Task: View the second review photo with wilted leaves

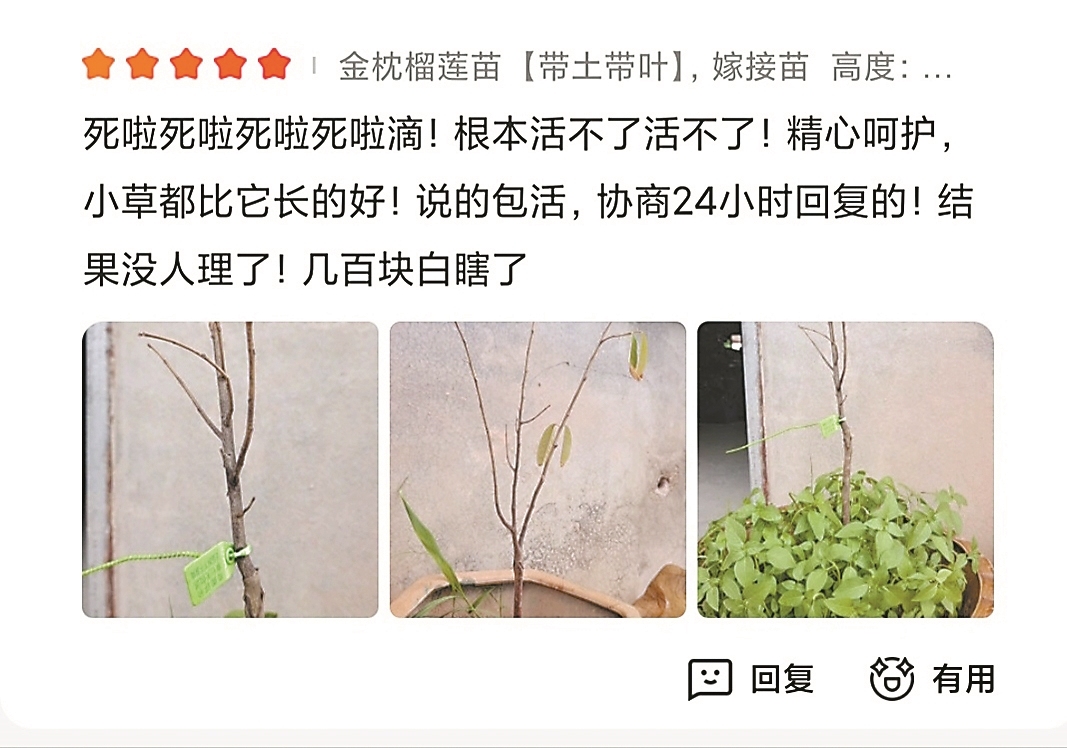Action: pyautogui.click(x=537, y=469)
